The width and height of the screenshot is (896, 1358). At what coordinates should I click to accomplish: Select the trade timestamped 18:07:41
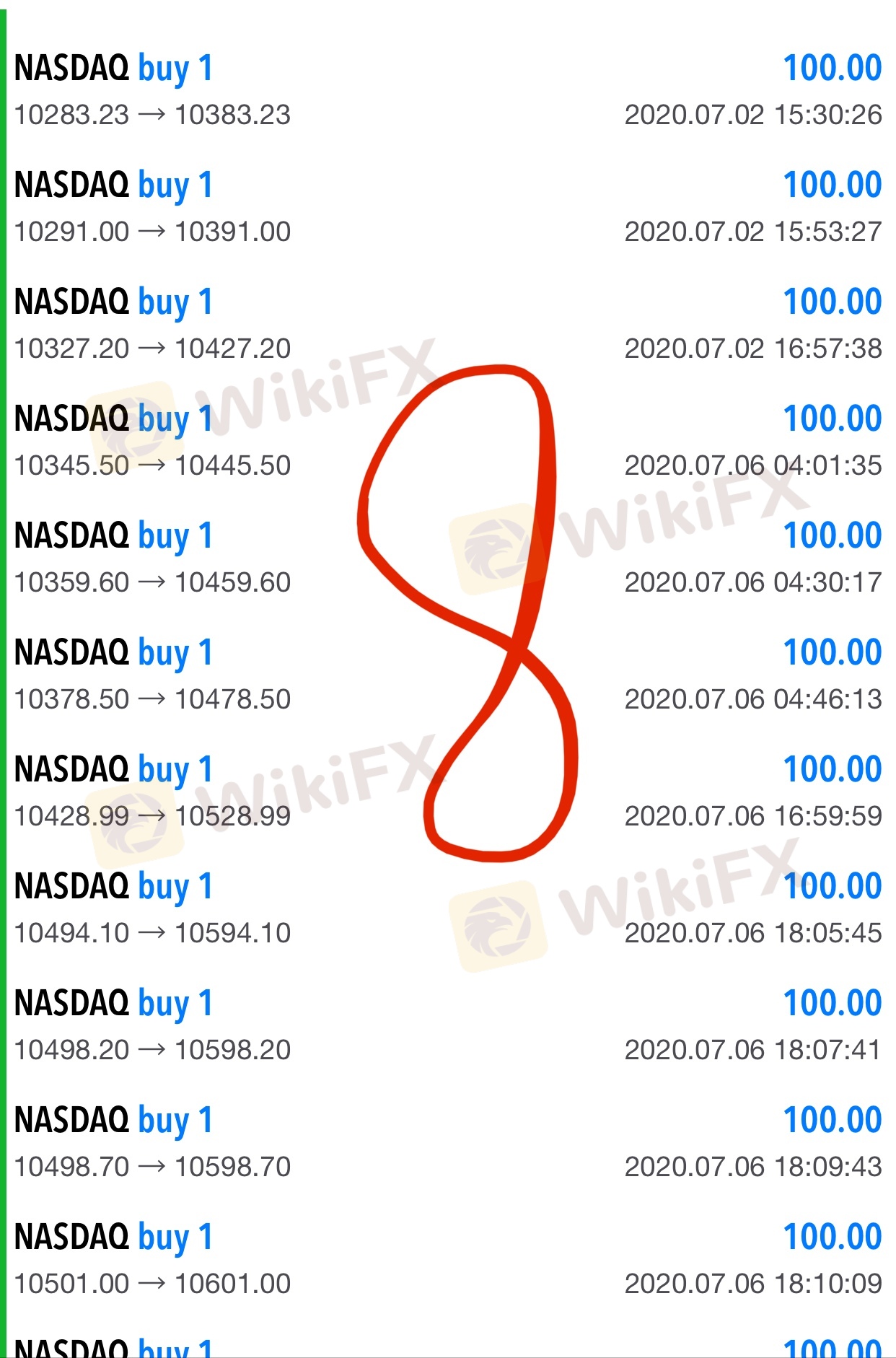[447, 1025]
